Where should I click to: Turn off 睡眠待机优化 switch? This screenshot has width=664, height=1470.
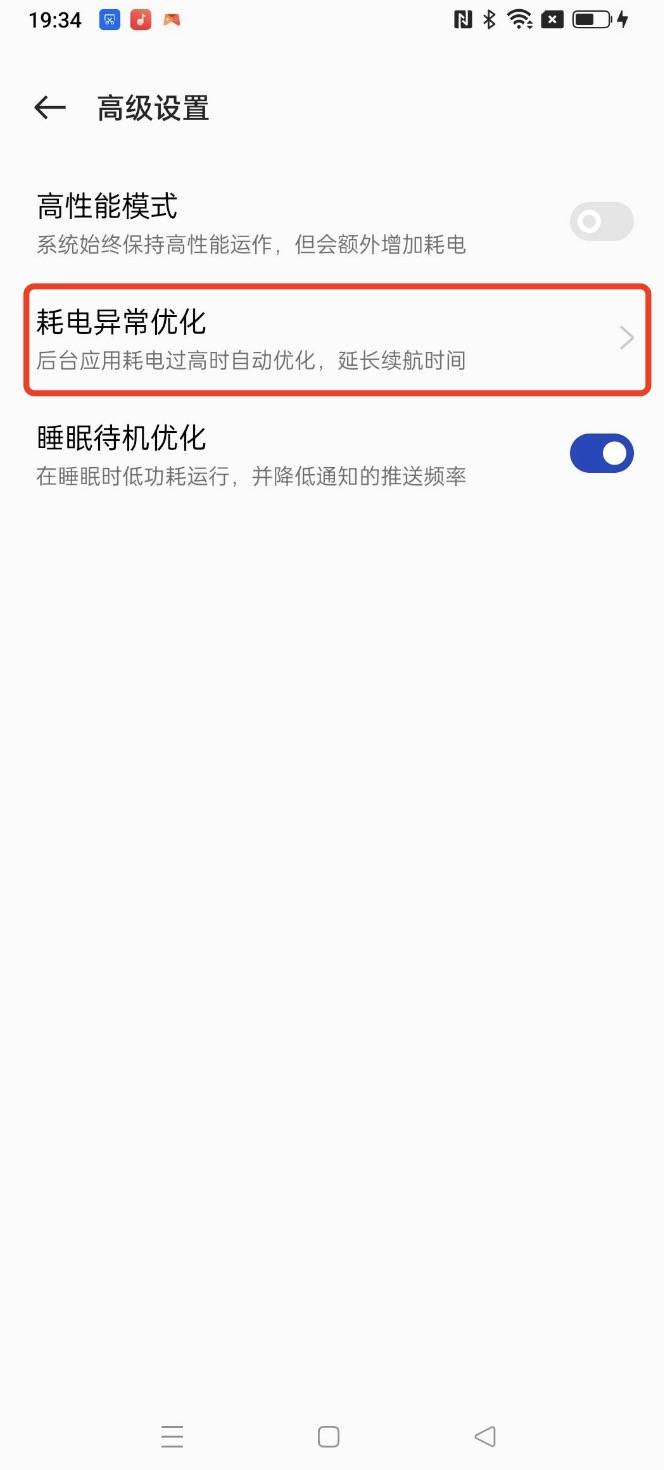click(601, 453)
